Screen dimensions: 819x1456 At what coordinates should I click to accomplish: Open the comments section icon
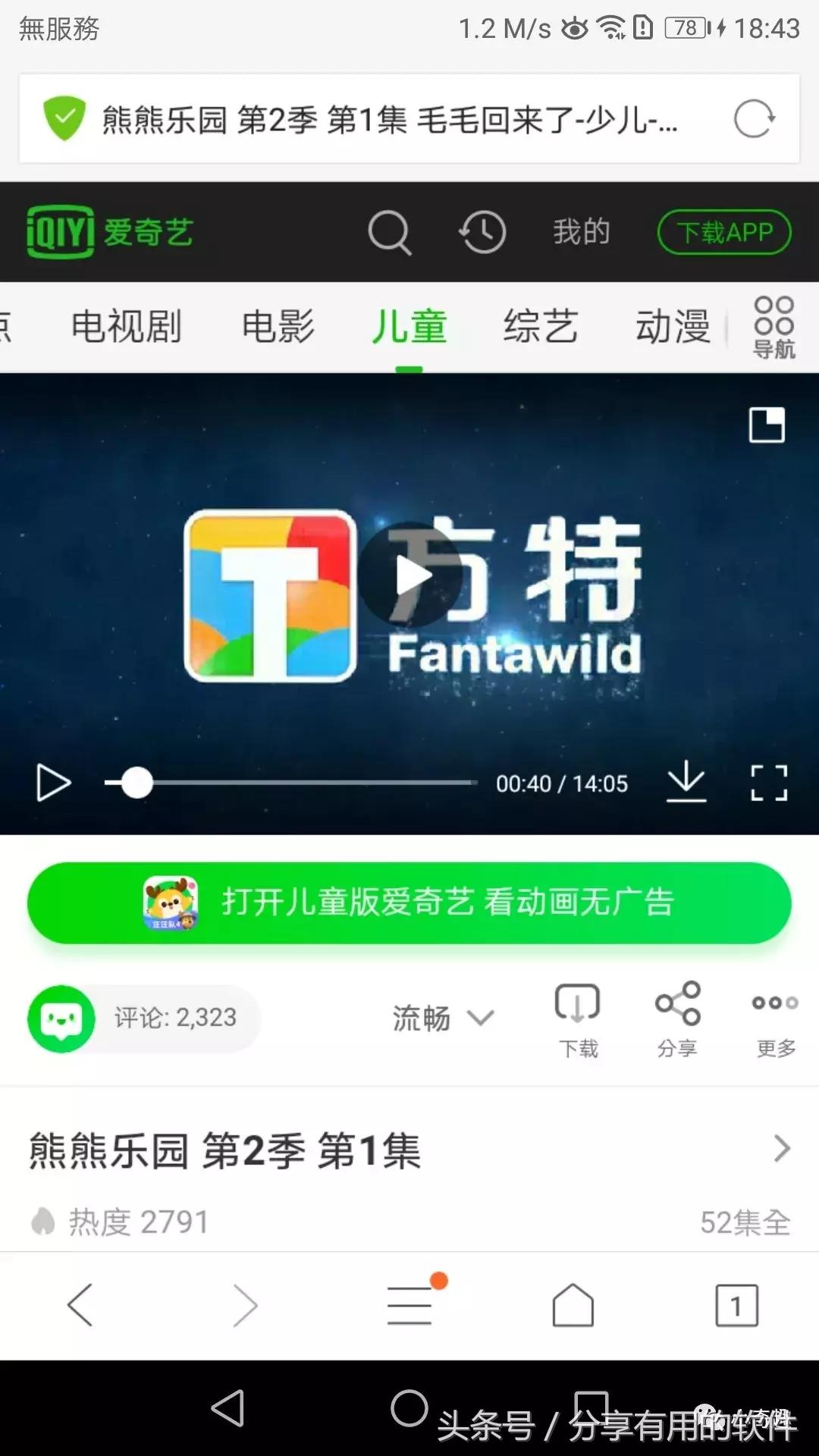point(62,1018)
